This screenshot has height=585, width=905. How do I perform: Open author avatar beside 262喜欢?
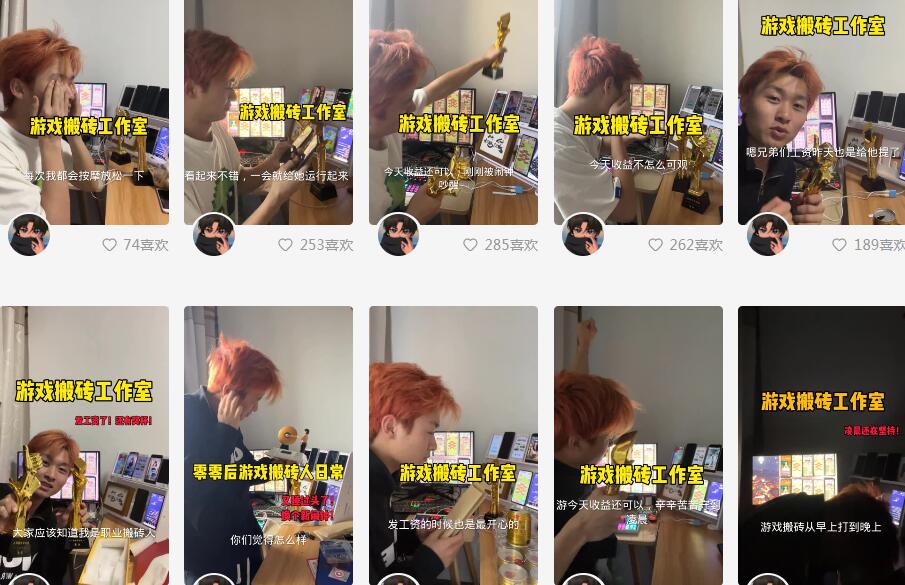[x=583, y=235]
